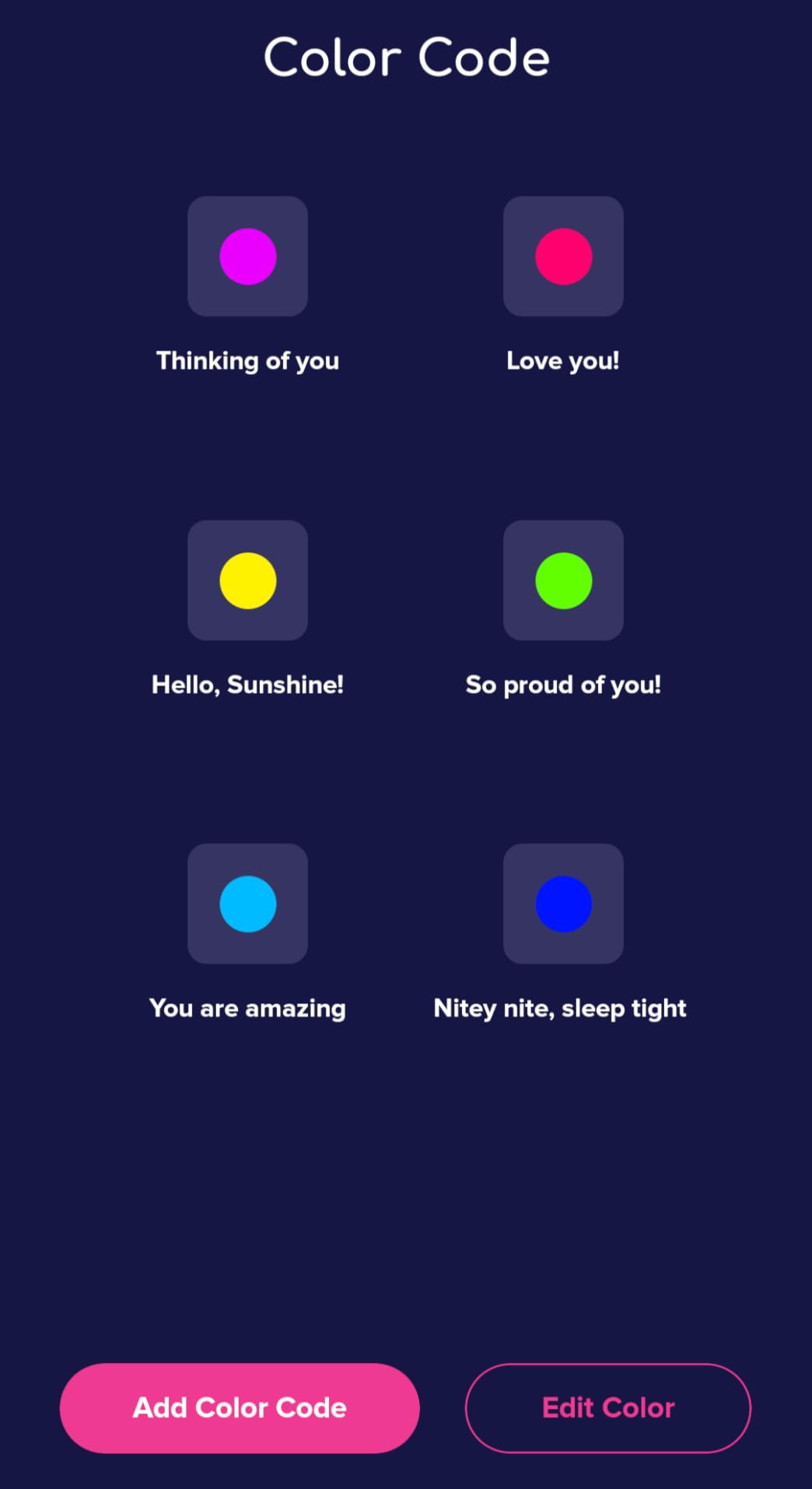Screen dimensions: 812x1489
Task: Choose the cyan 'You are amazing' swatch
Action: pos(247,904)
